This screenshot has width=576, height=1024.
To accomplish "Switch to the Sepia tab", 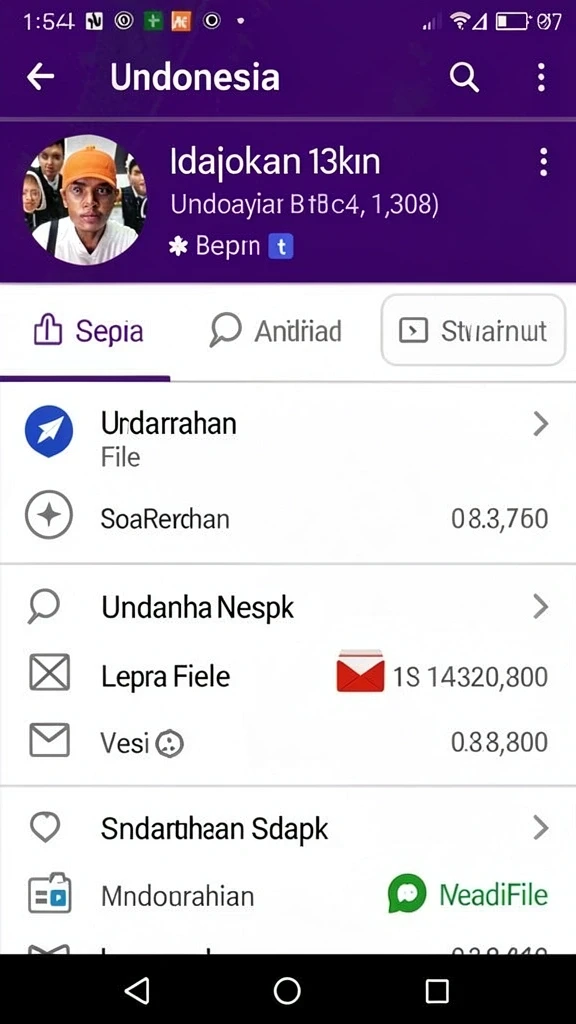I will point(86,332).
